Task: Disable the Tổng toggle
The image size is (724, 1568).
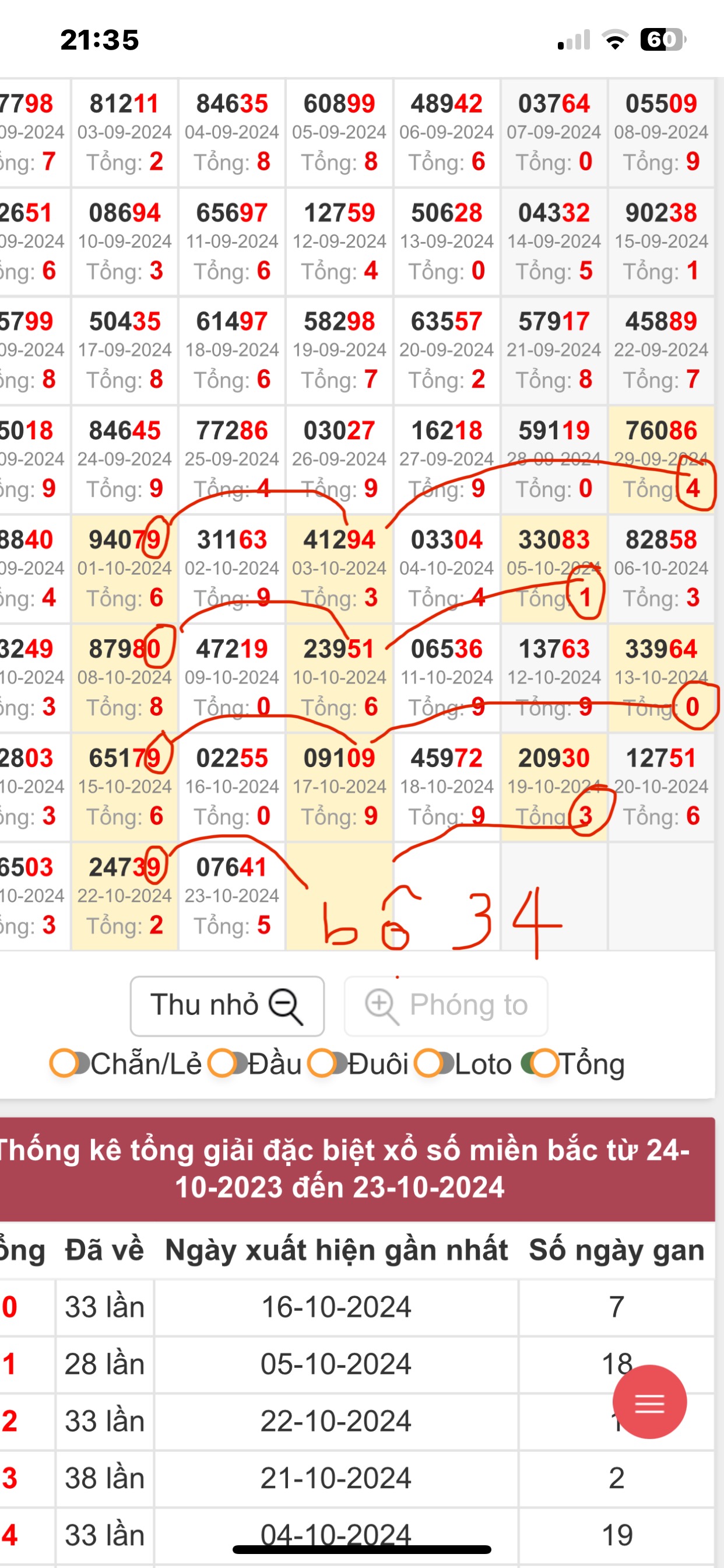Action: [540, 1063]
